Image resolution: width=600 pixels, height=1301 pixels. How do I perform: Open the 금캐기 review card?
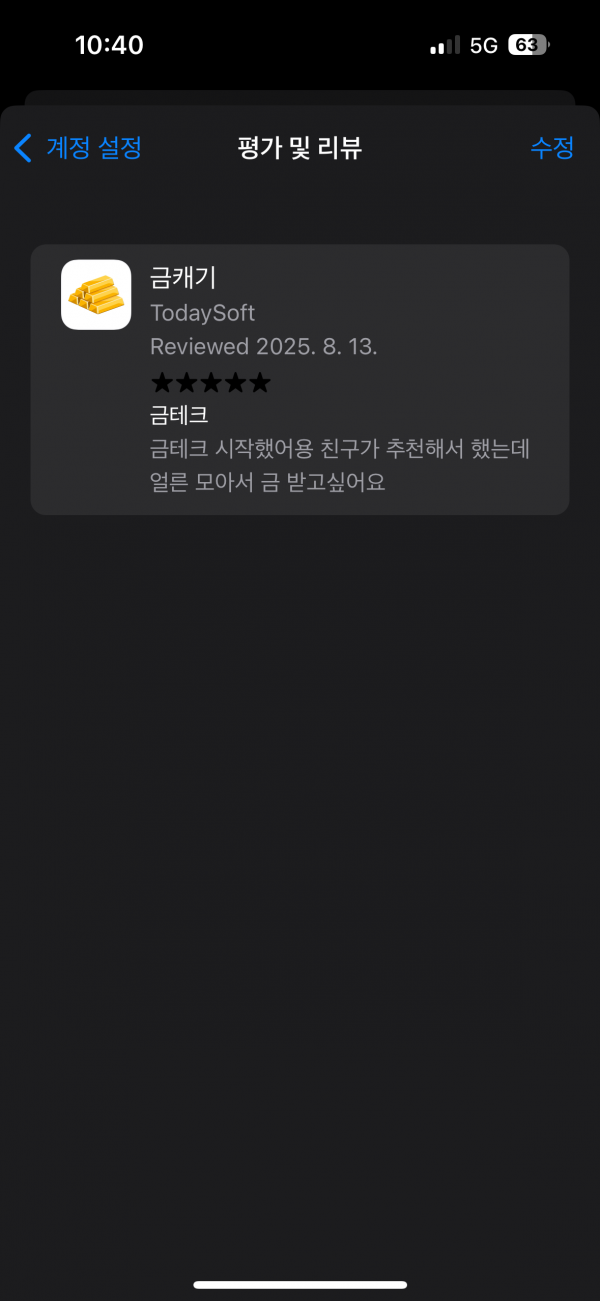(300, 380)
